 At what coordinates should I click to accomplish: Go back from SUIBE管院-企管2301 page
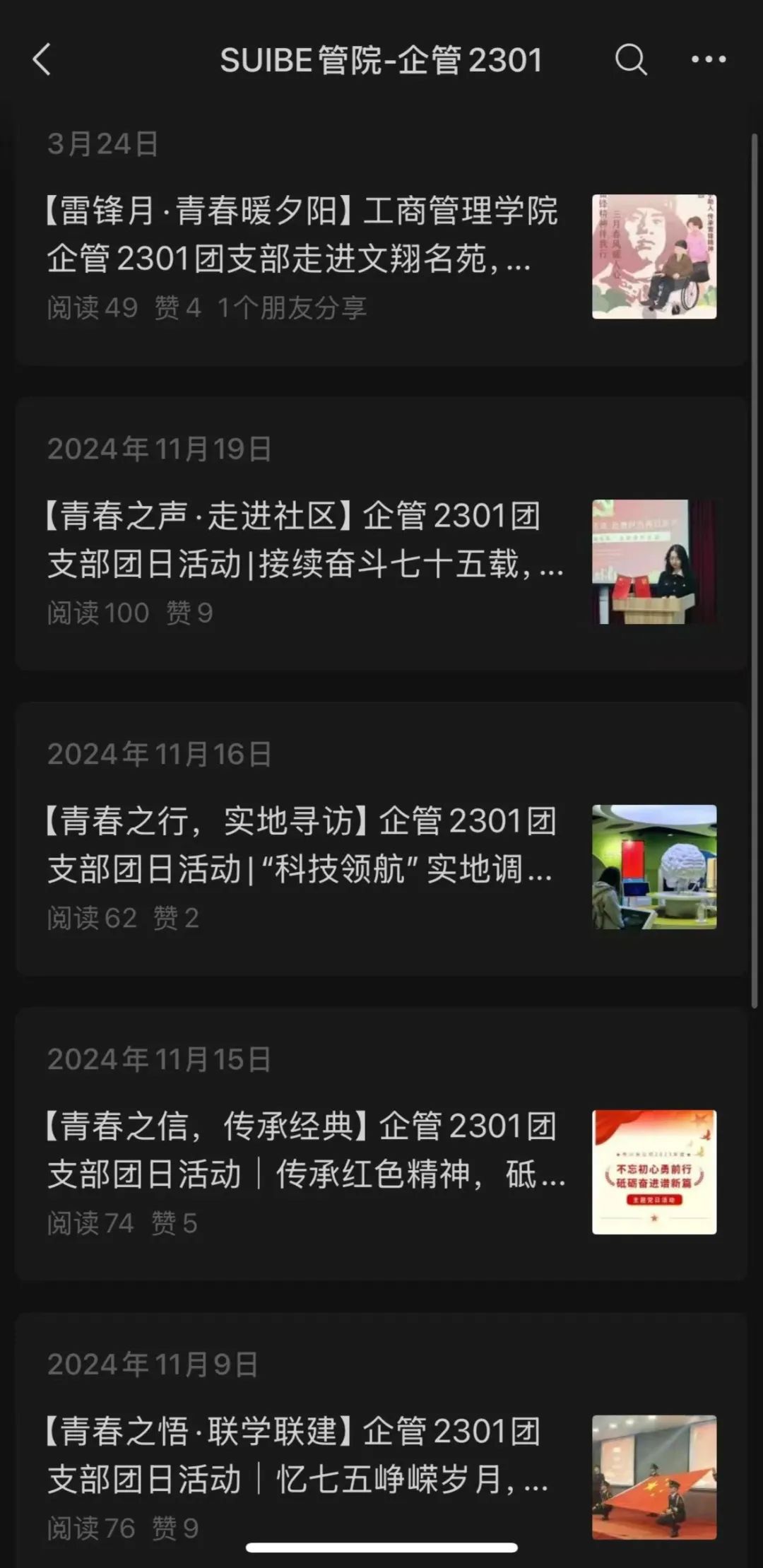coord(42,59)
